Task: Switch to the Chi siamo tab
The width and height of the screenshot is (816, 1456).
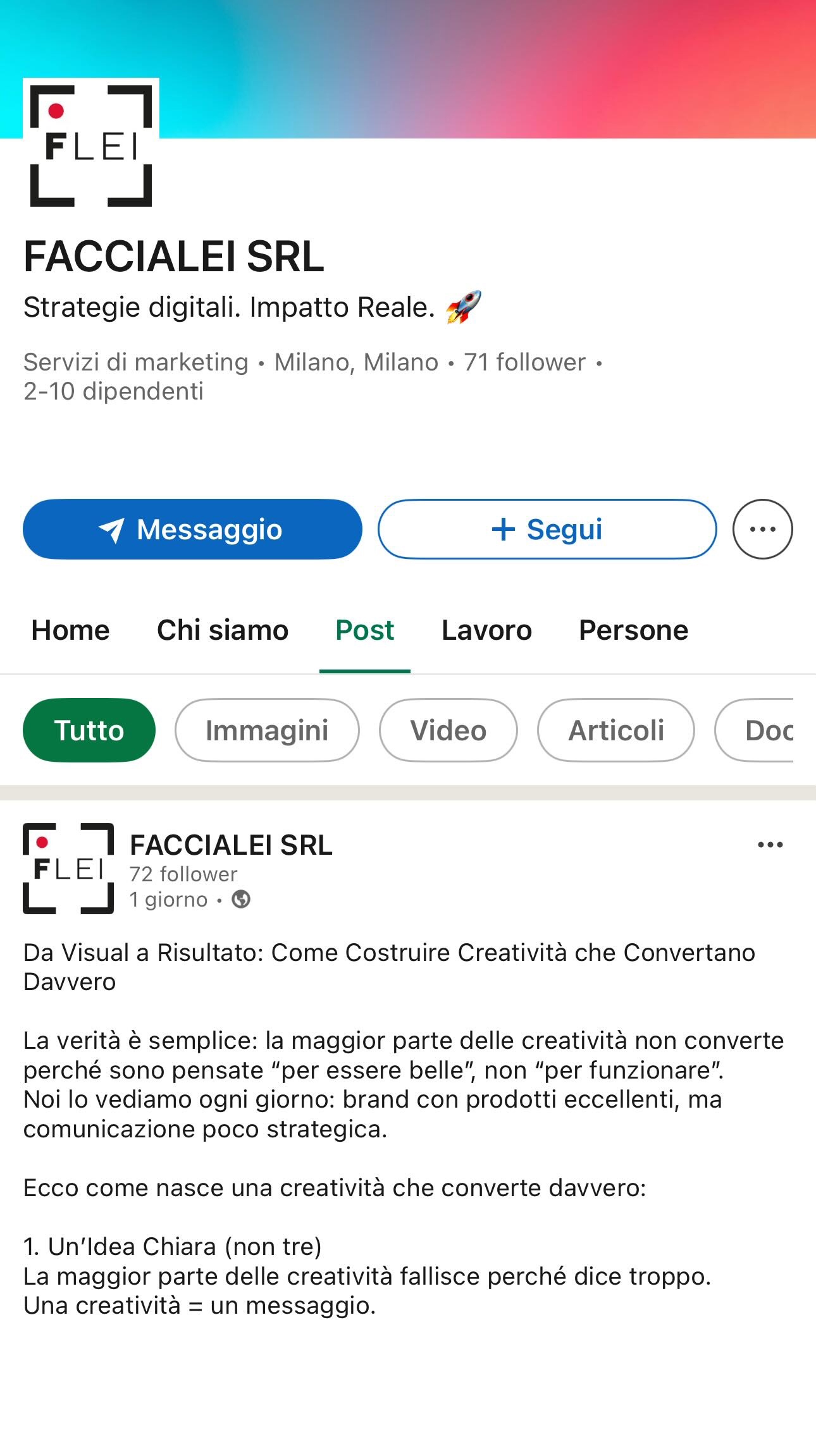Action: coord(223,630)
